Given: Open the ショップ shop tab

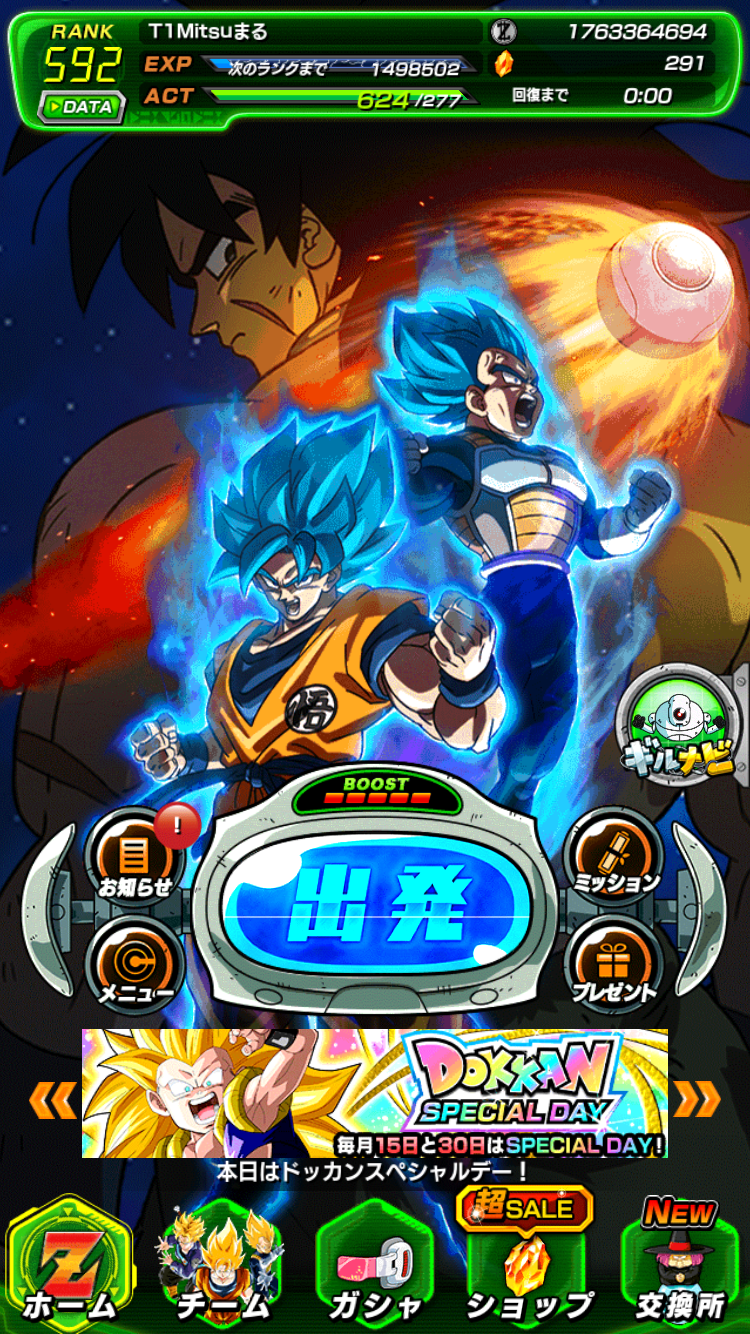Looking at the screenshot, I should click(528, 1265).
